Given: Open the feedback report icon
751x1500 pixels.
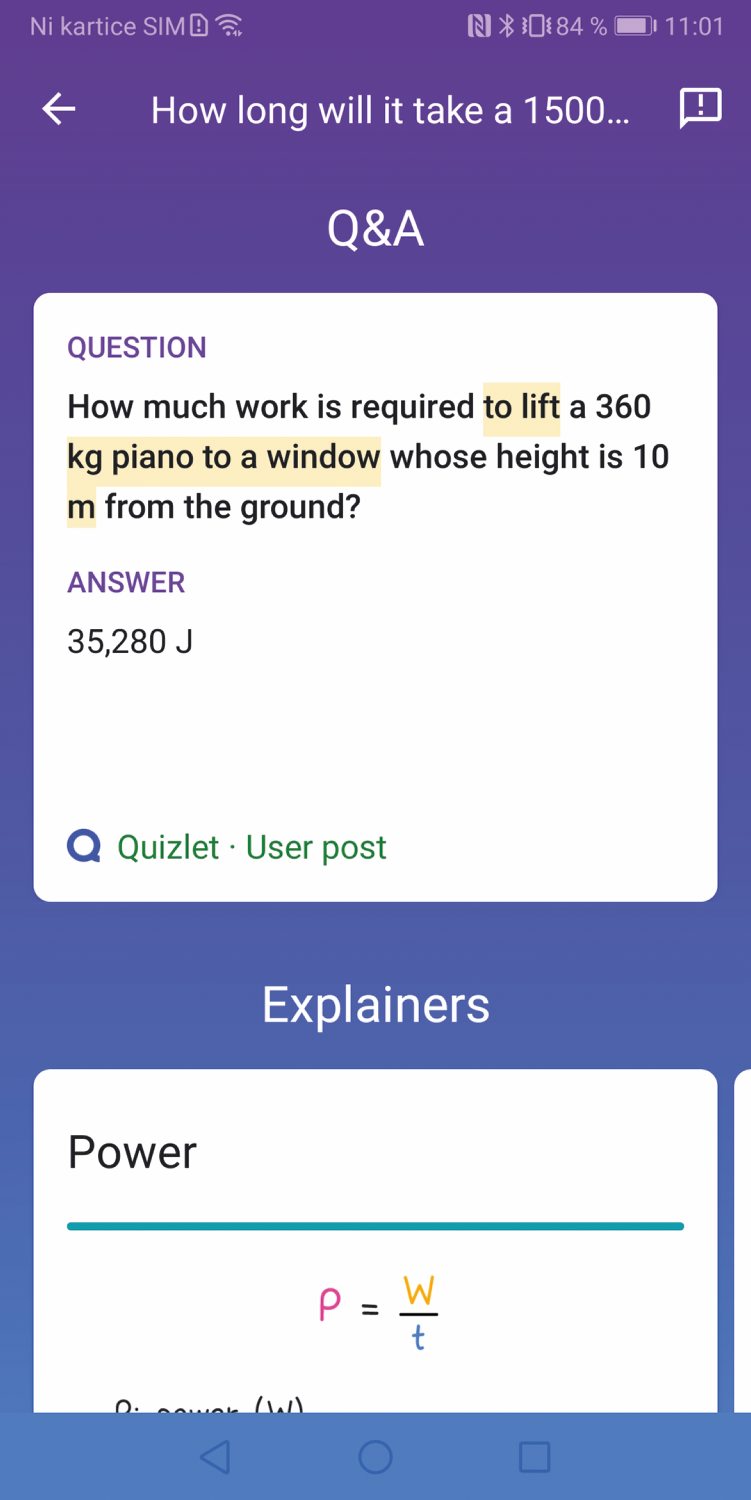Looking at the screenshot, I should click(700, 108).
